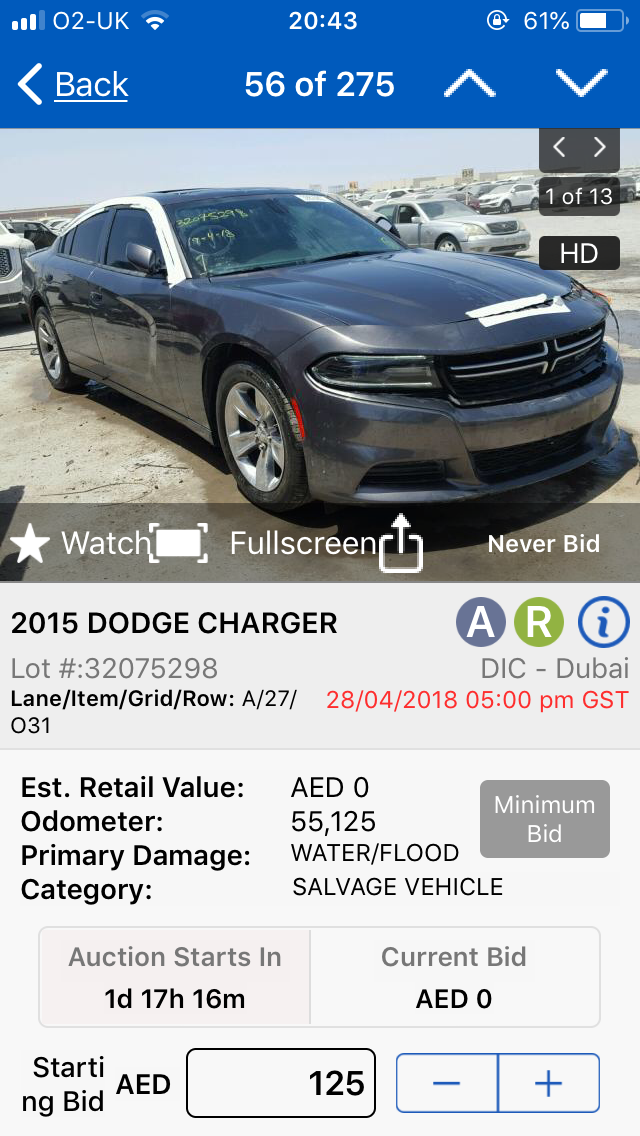Switch the photo to HD
Viewport: 640px width, 1136px height.
click(579, 254)
